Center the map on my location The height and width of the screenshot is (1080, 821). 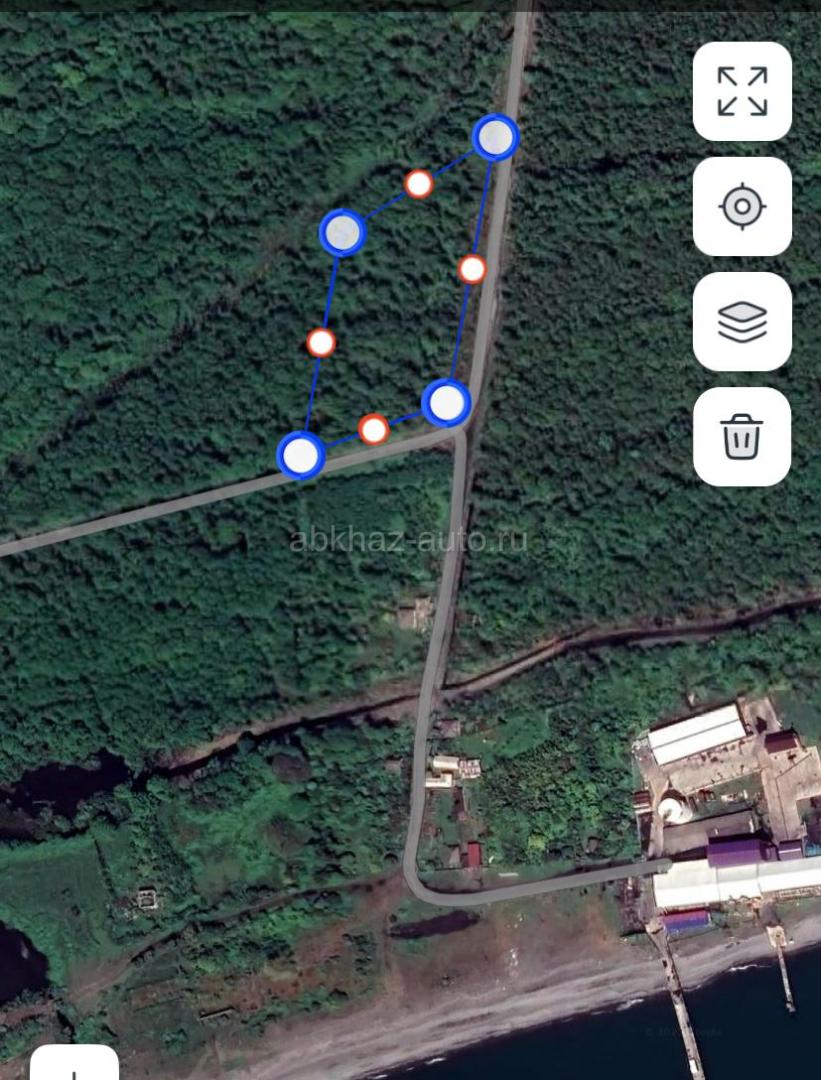(742, 207)
